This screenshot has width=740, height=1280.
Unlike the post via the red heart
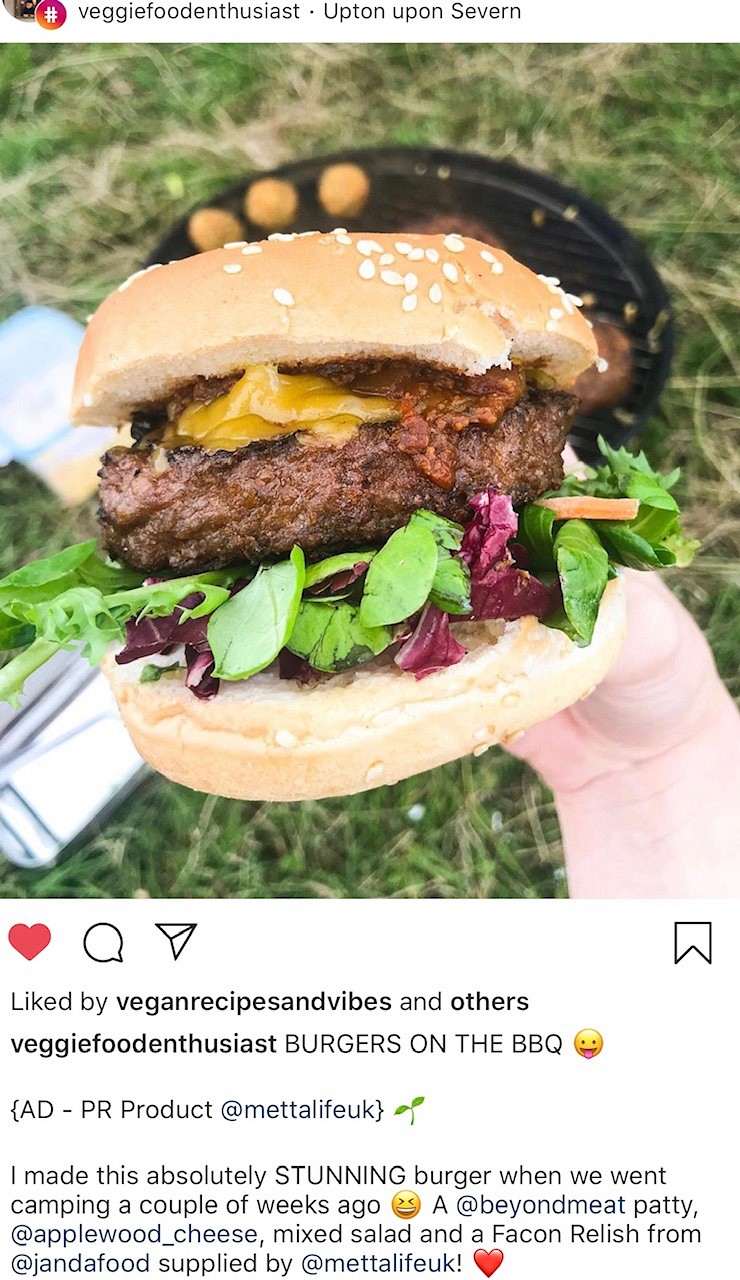pyautogui.click(x=29, y=942)
